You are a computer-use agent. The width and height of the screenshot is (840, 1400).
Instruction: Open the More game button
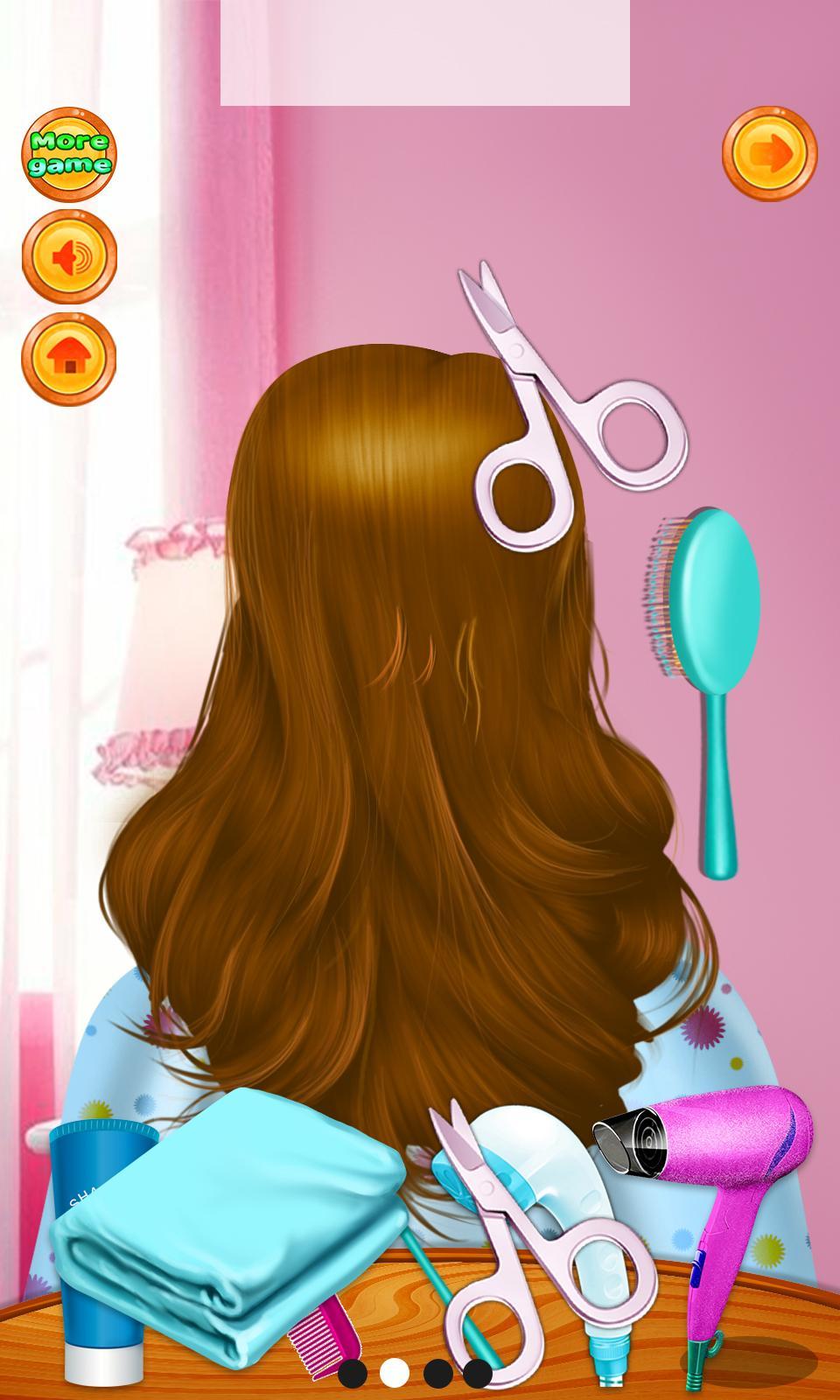coord(69,154)
